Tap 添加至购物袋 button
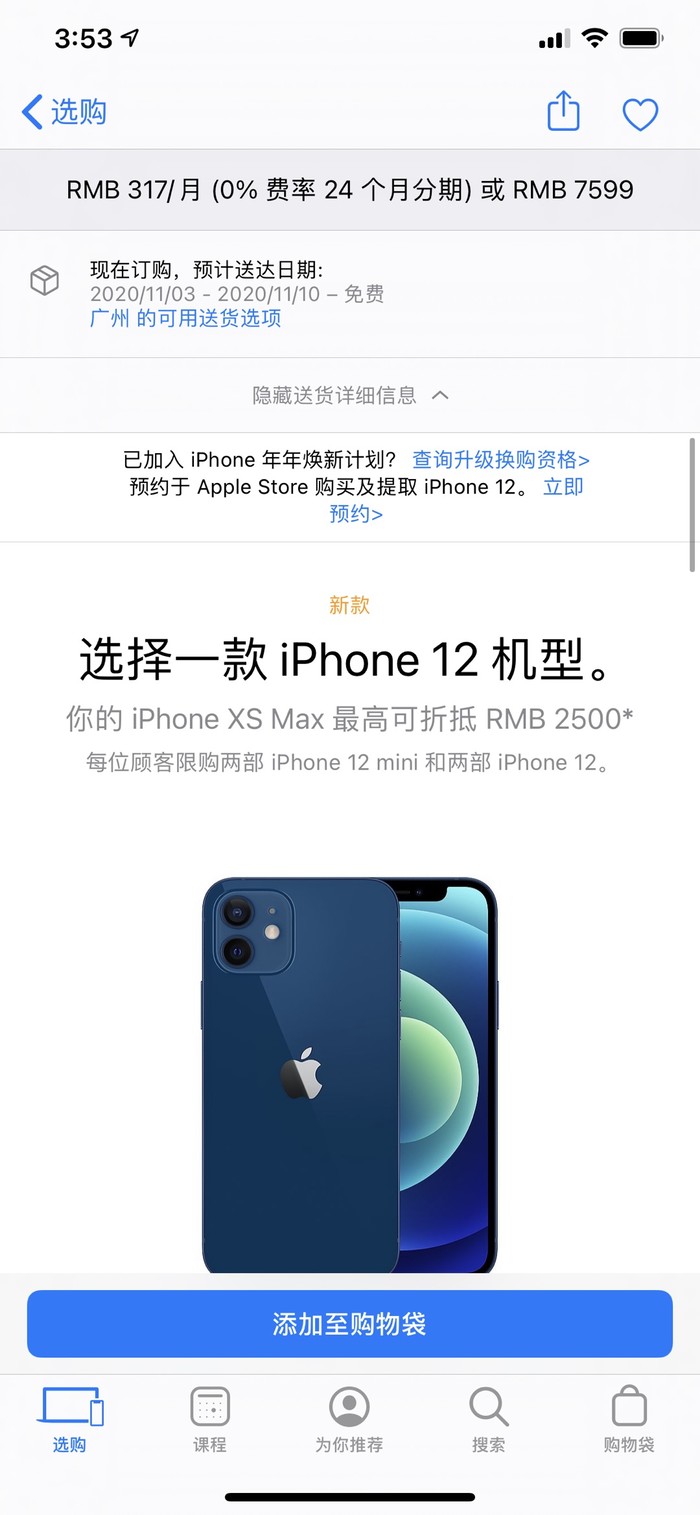This screenshot has height=1515, width=700. point(350,1324)
